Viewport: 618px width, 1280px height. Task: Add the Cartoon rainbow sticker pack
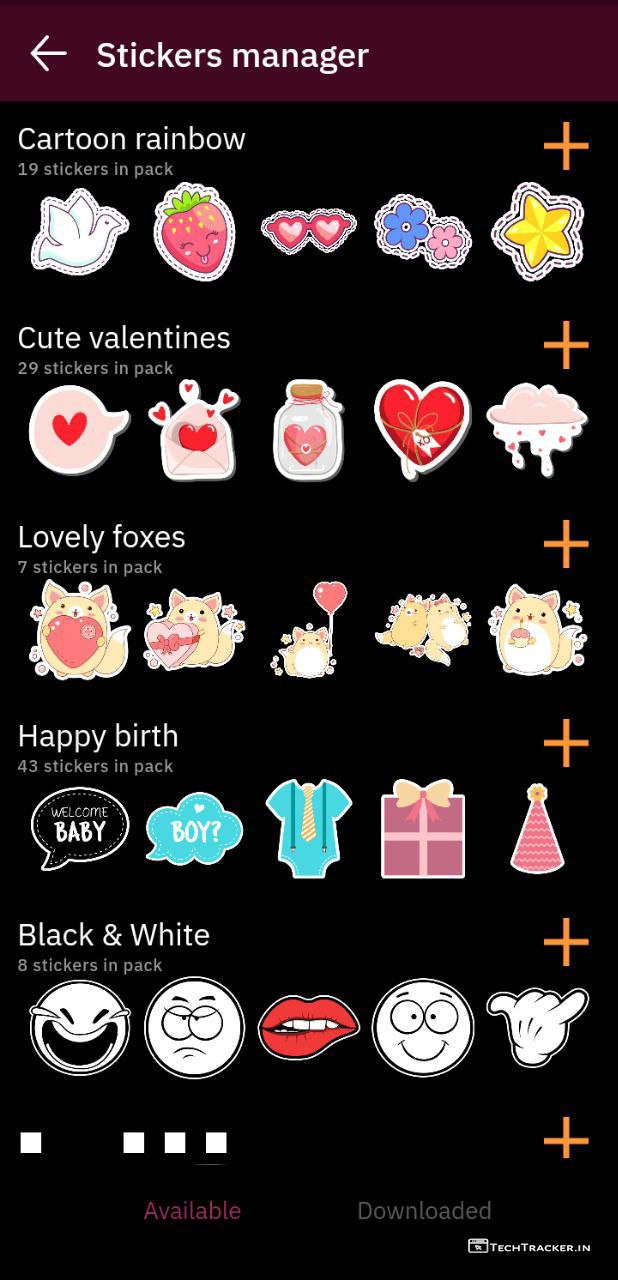click(x=566, y=147)
